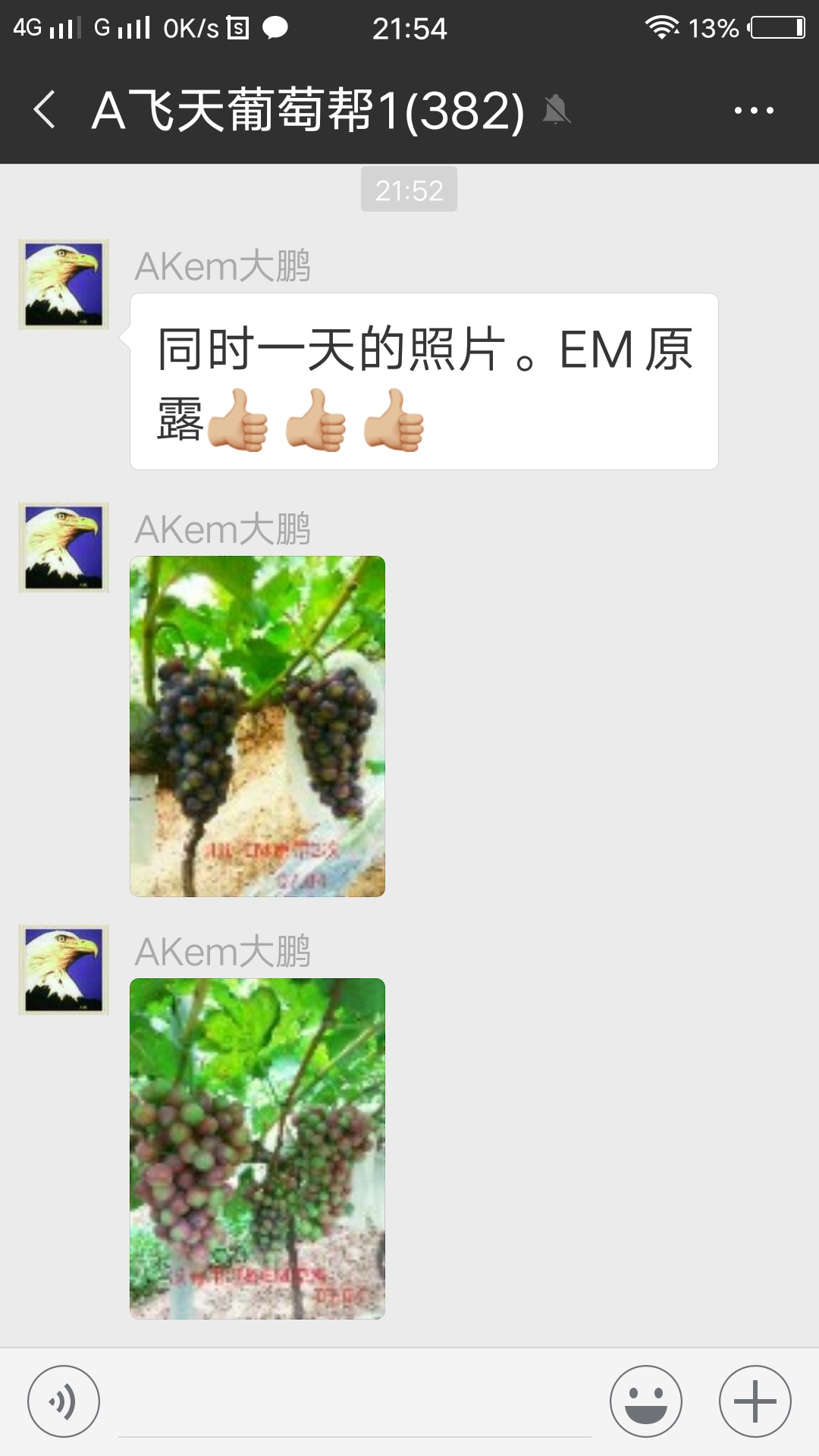Go back from the A飞天葡萄帮1 chat
819x1456 pixels.
coord(44,110)
